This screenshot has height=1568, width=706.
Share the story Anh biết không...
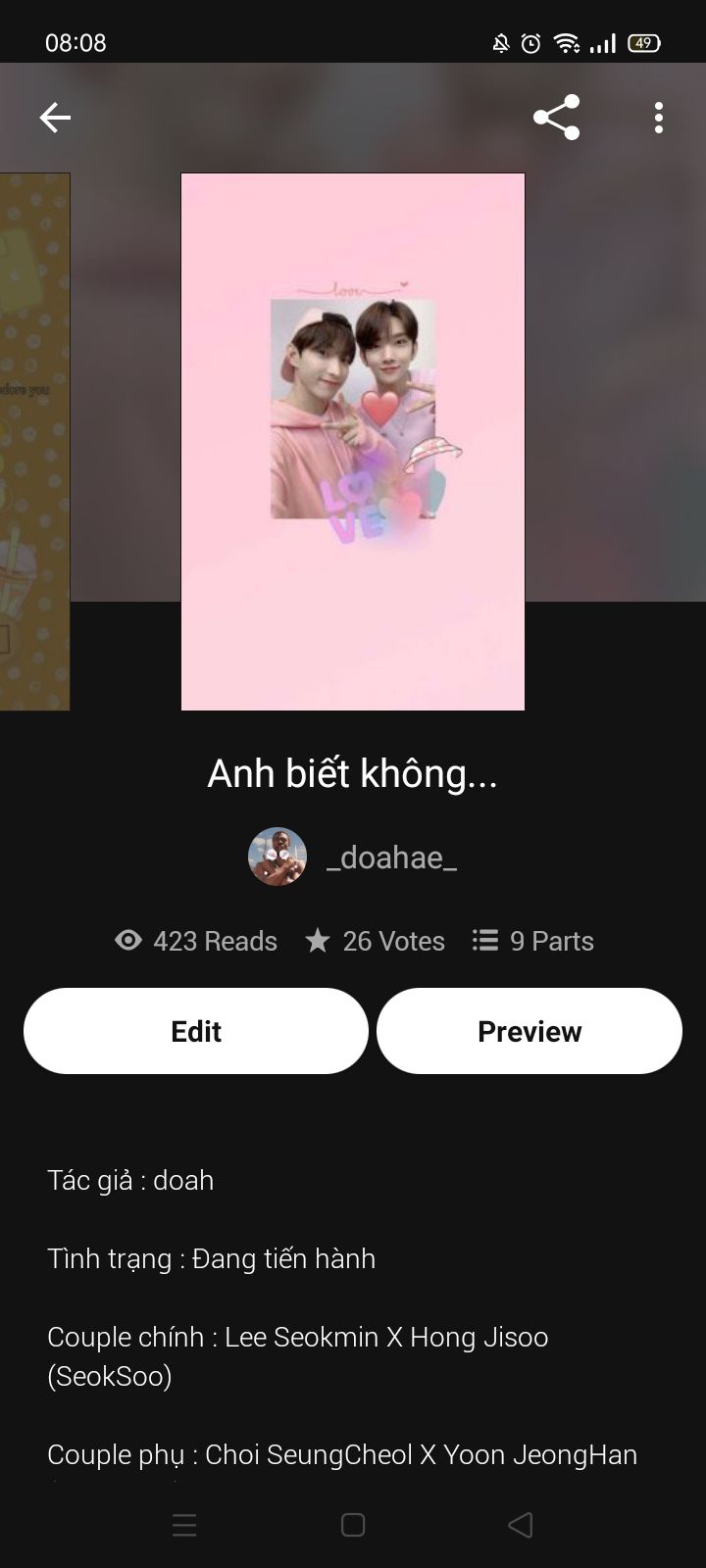coord(556,118)
